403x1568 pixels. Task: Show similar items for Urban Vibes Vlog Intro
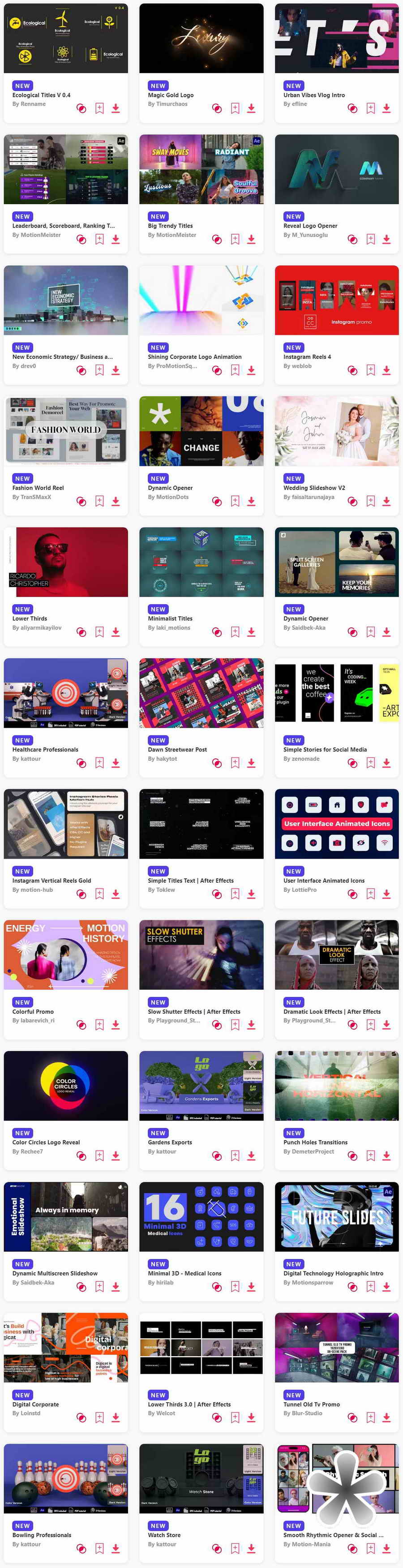pyautogui.click(x=352, y=108)
